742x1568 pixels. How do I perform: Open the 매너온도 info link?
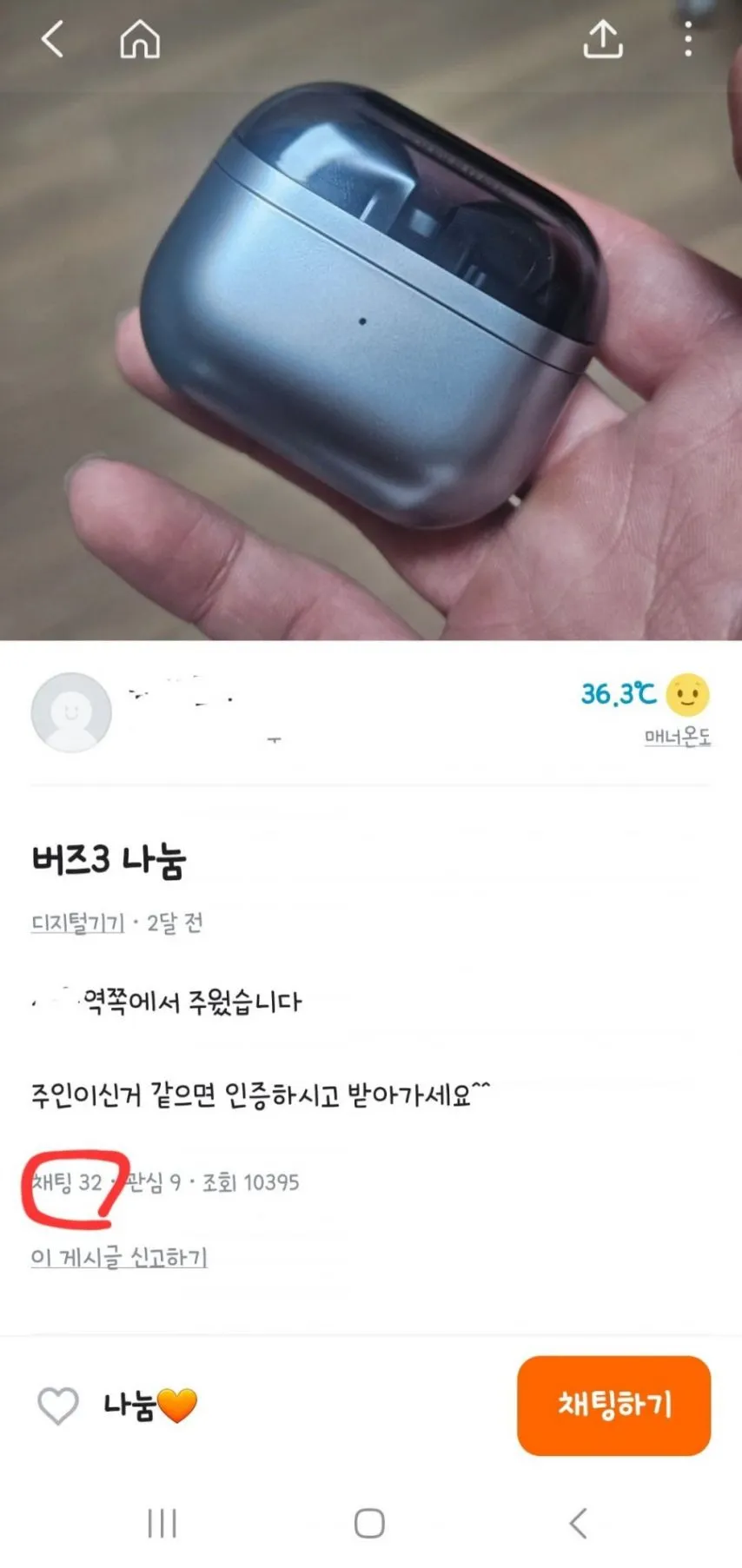pos(677,738)
